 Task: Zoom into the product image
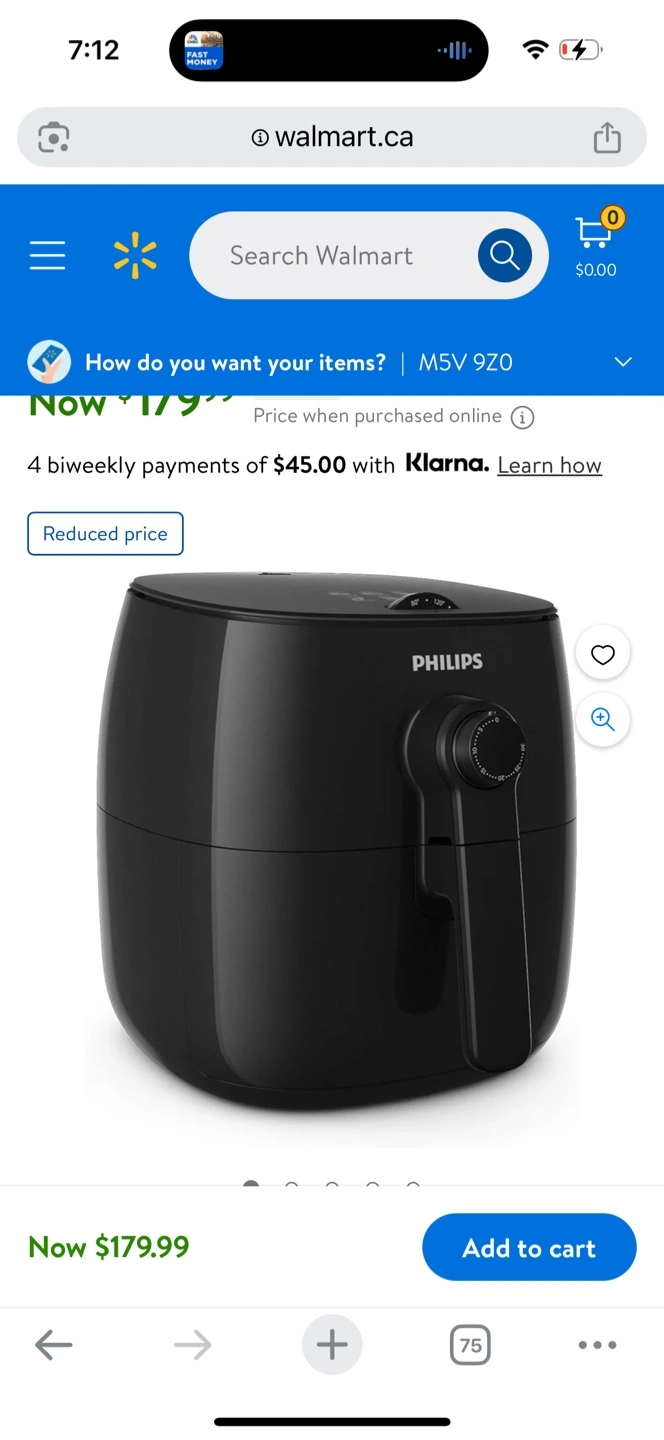pos(603,720)
